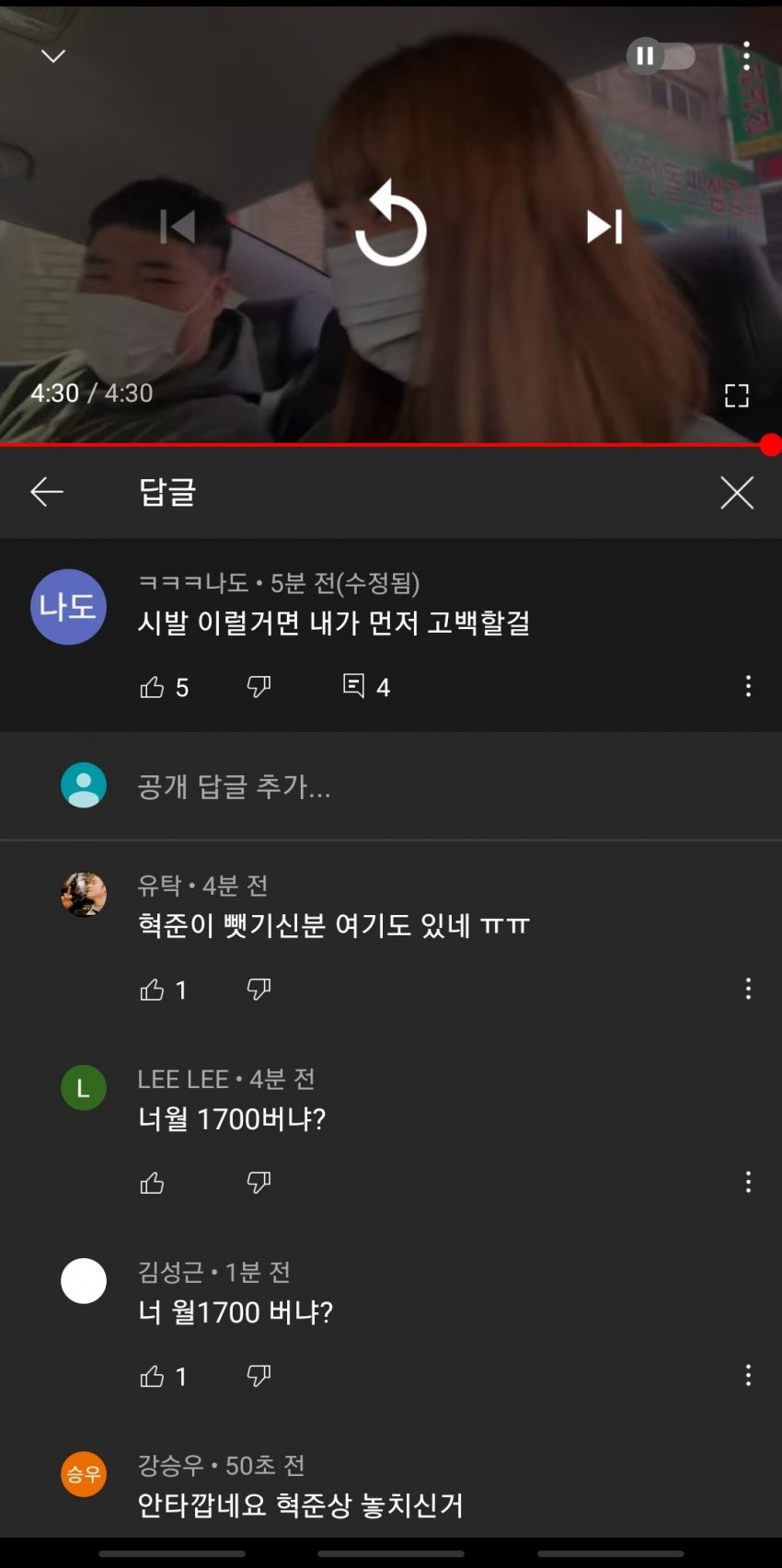Enter fullscreen mode
This screenshot has width=782, height=1568.
[736, 396]
